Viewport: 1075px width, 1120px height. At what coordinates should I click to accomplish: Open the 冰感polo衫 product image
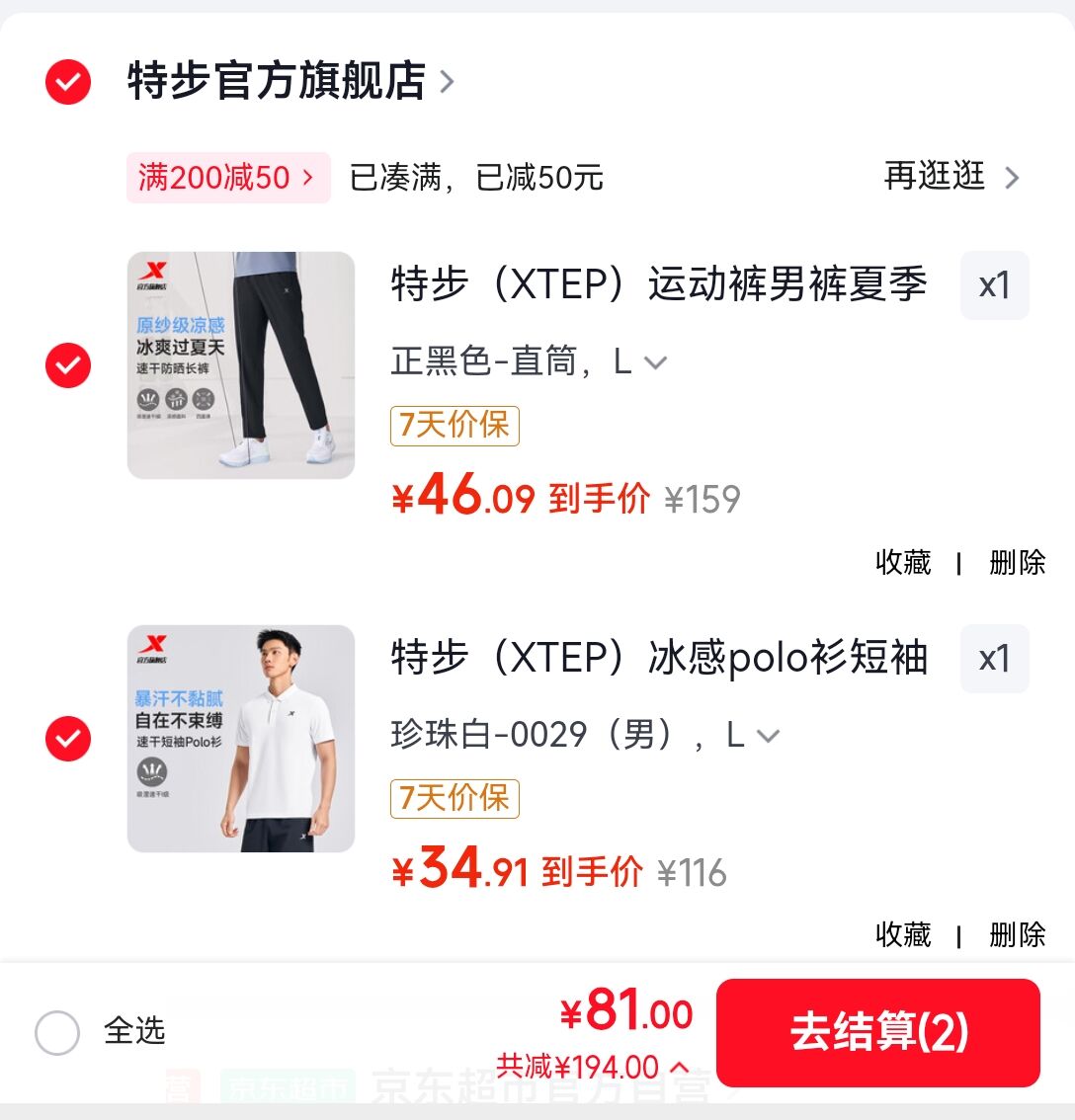[241, 739]
